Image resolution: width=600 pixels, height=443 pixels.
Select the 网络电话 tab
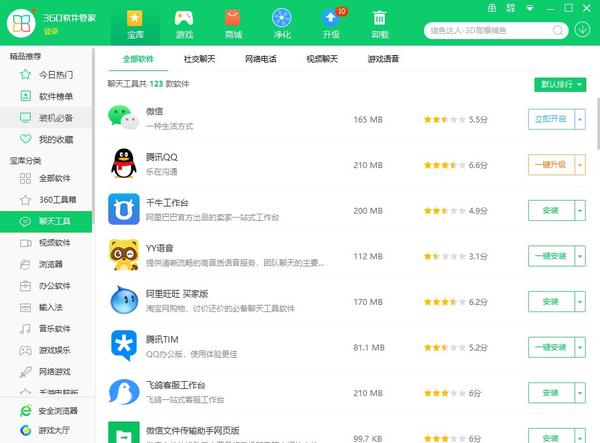point(261,59)
